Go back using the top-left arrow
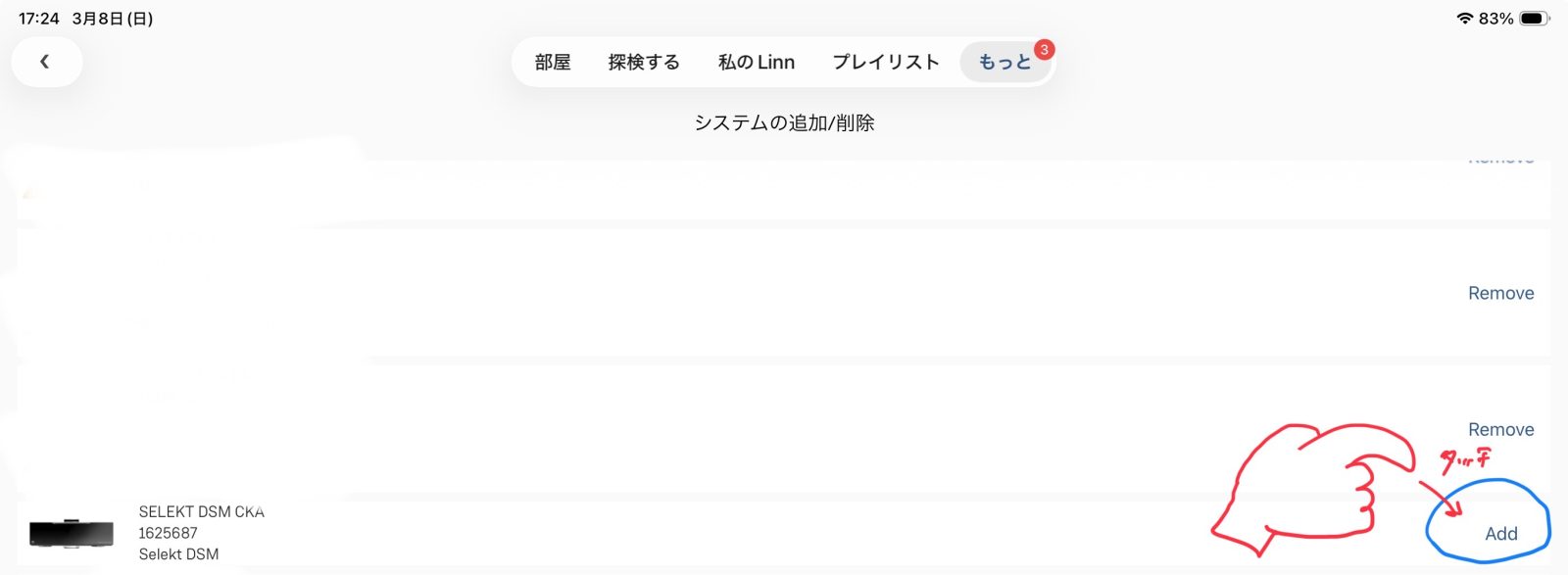Screen dimensions: 1568x575 coord(46,62)
